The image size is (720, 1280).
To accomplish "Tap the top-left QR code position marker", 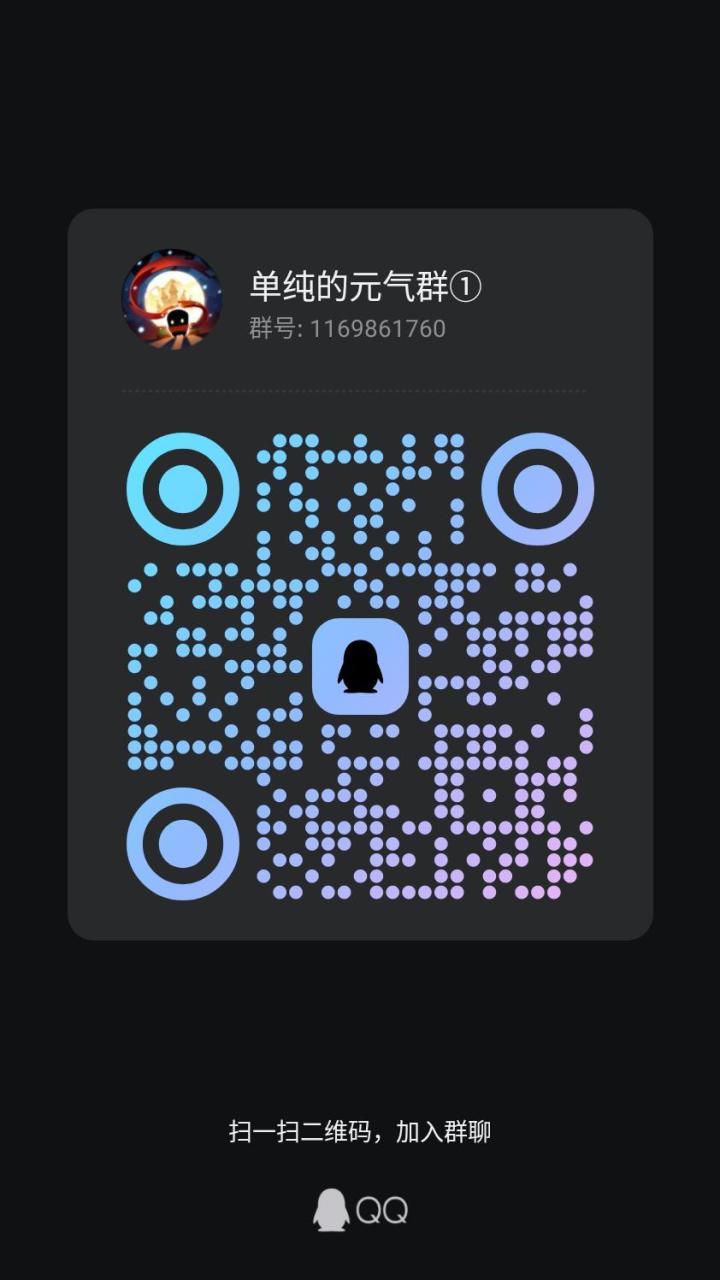I will coord(182,490).
